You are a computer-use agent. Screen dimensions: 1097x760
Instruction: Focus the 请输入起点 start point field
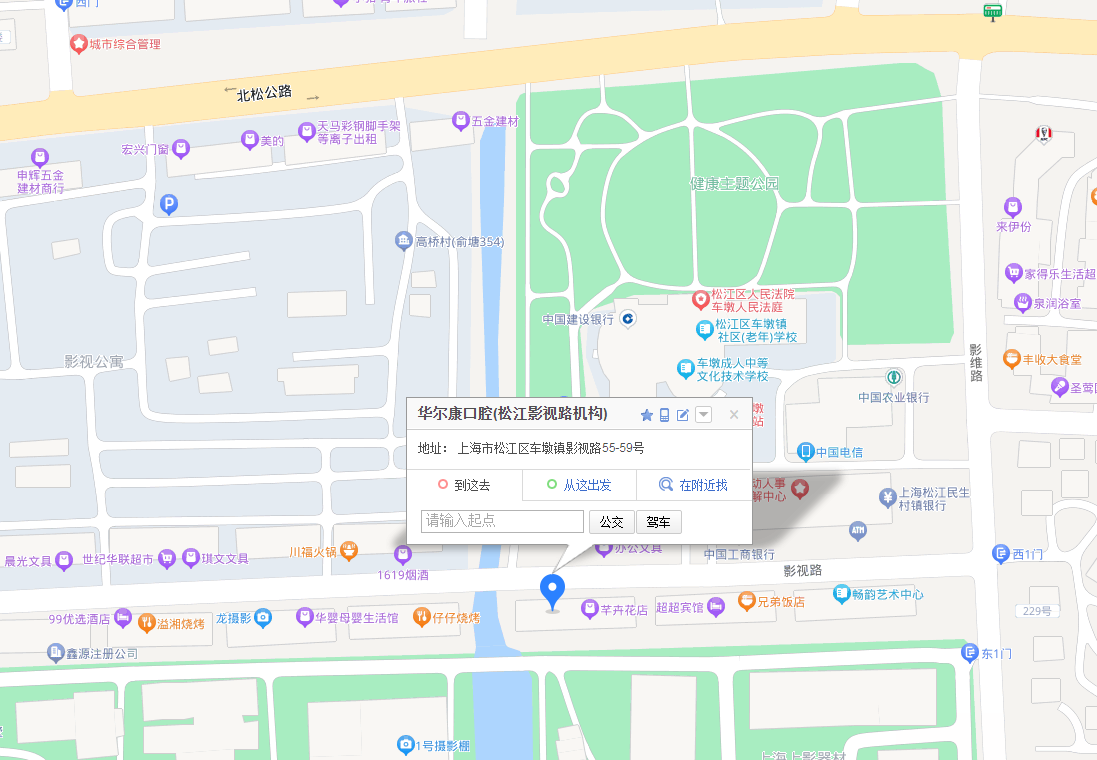pos(502,521)
